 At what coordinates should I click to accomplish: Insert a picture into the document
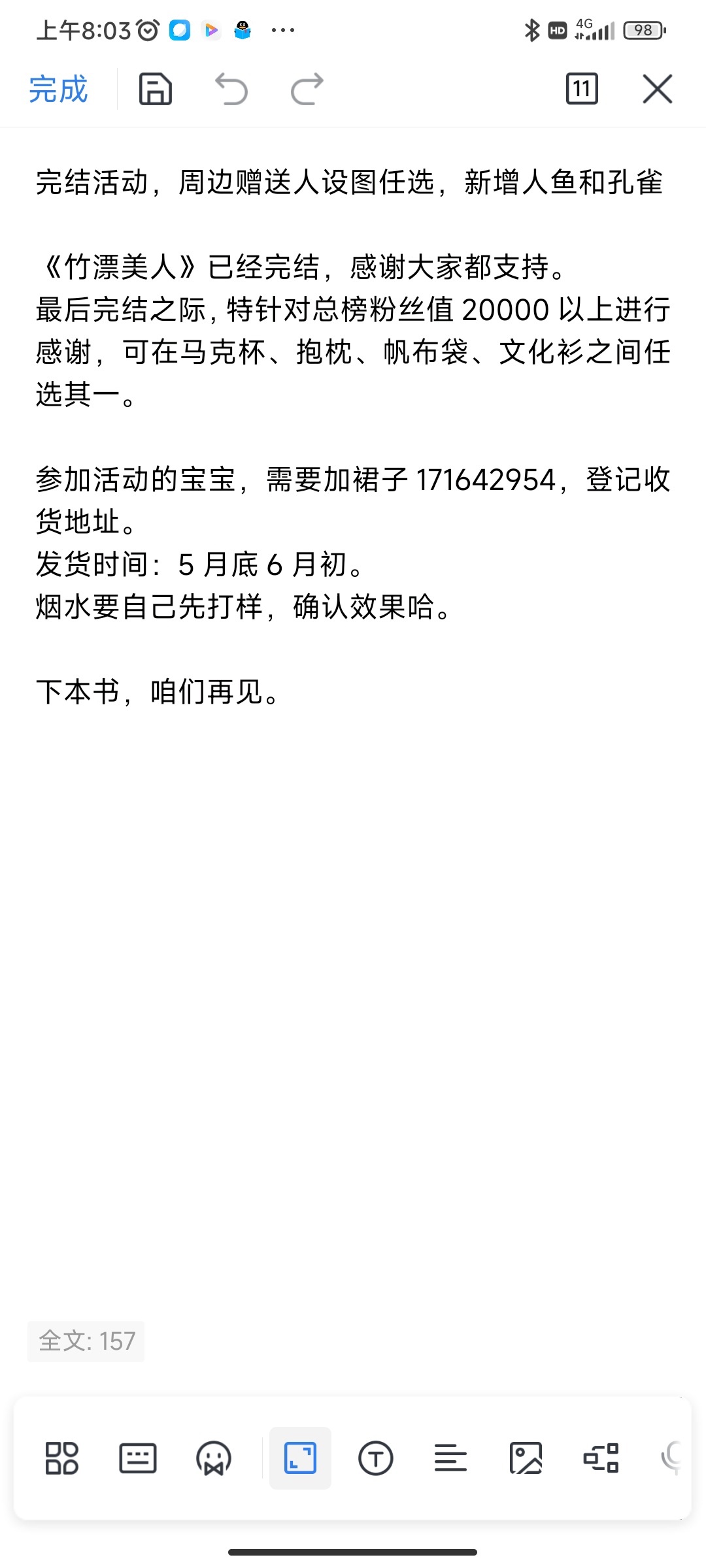click(526, 1458)
